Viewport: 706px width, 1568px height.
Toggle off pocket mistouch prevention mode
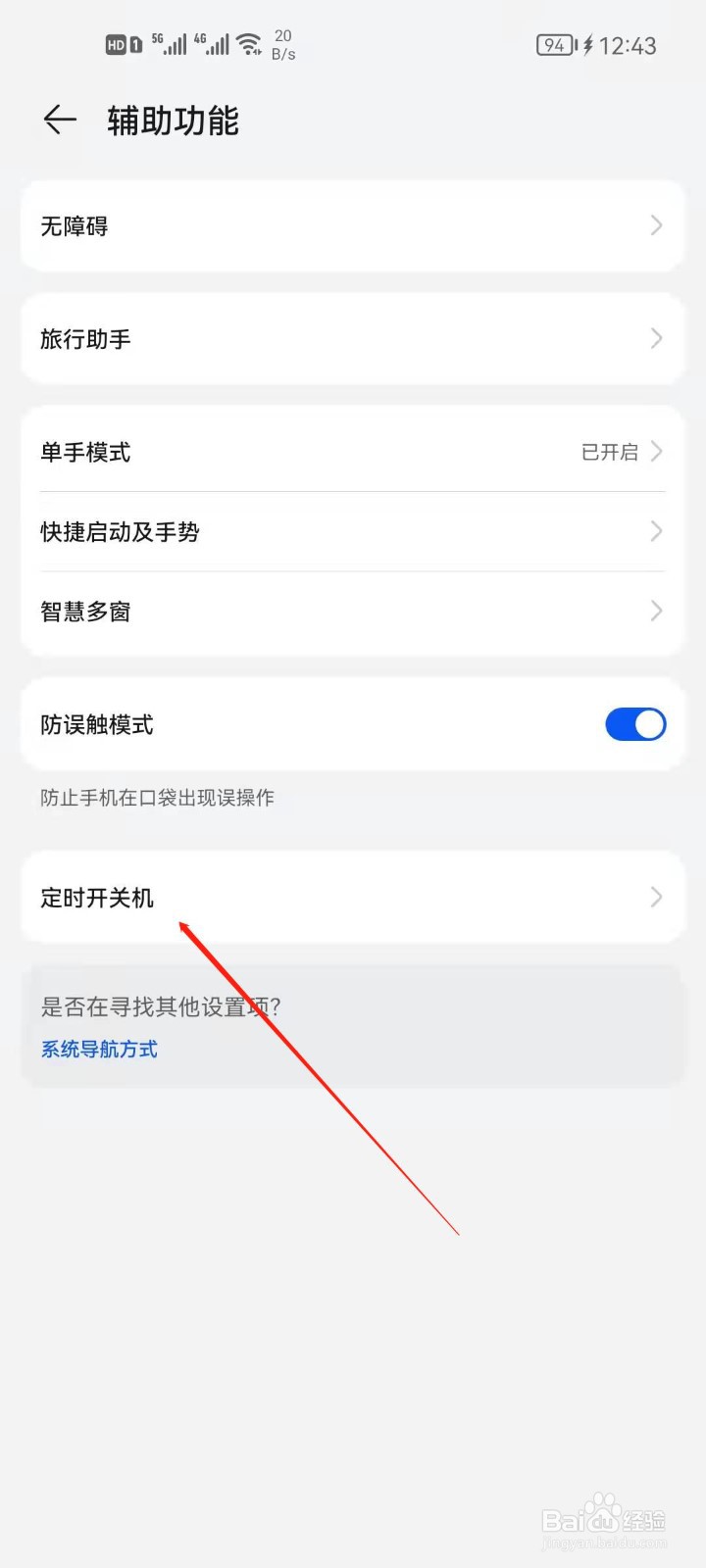635,724
